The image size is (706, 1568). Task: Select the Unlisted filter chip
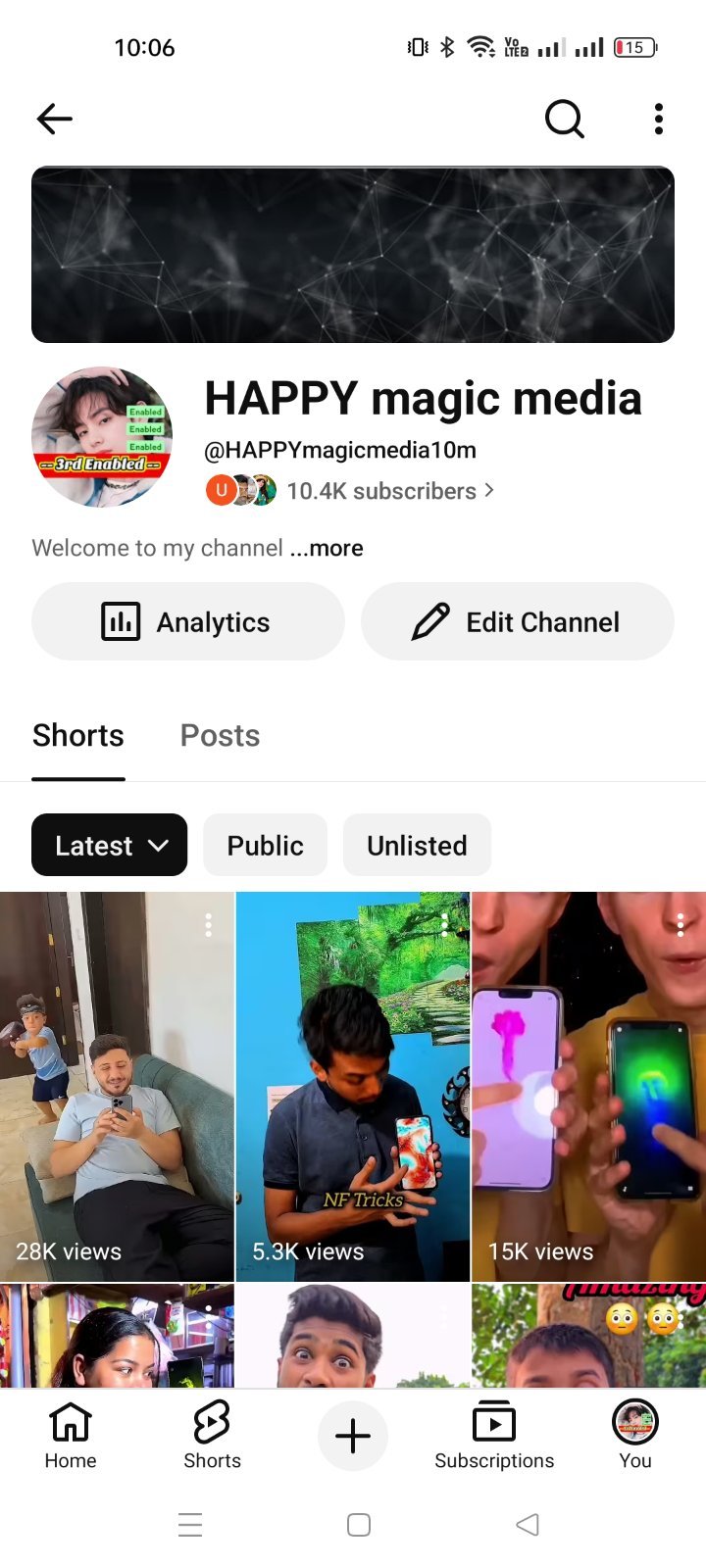[x=417, y=845]
